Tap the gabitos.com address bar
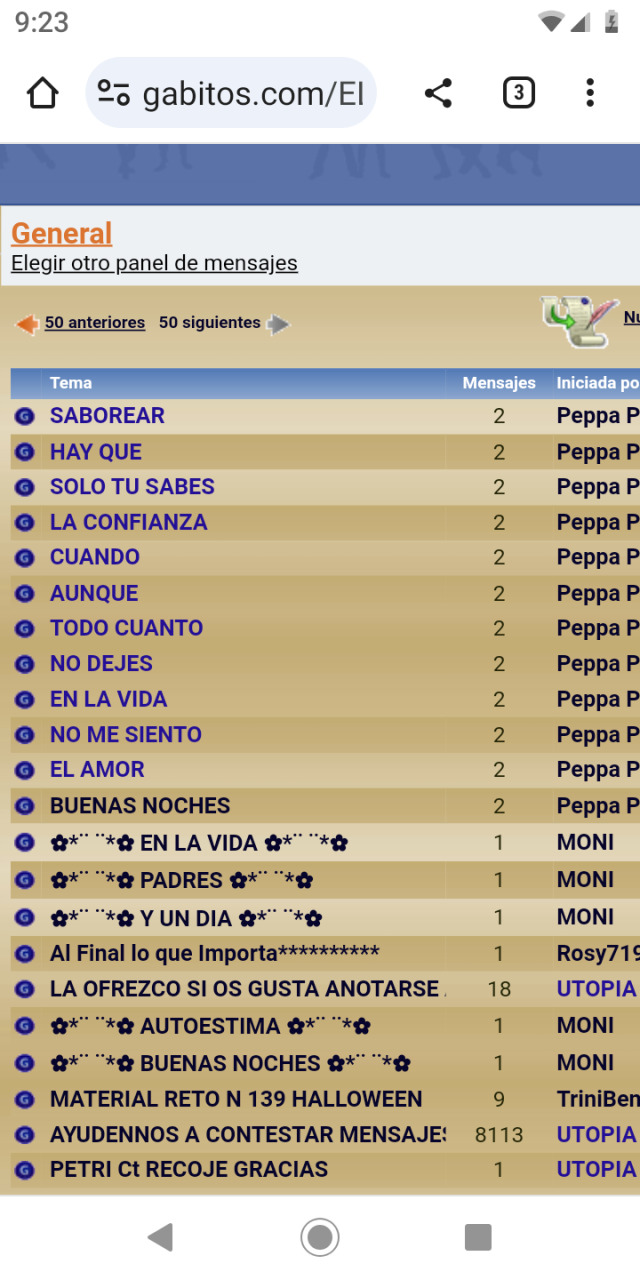Image resolution: width=640 pixels, height=1280 pixels. (x=232, y=93)
